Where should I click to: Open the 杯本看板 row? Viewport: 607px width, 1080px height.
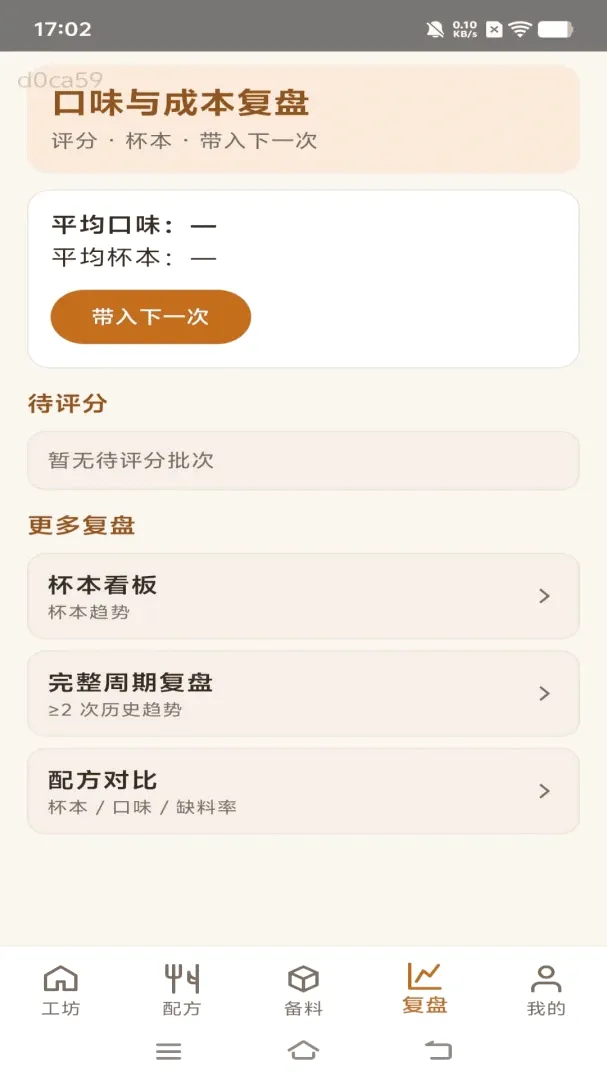pyautogui.click(x=303, y=596)
